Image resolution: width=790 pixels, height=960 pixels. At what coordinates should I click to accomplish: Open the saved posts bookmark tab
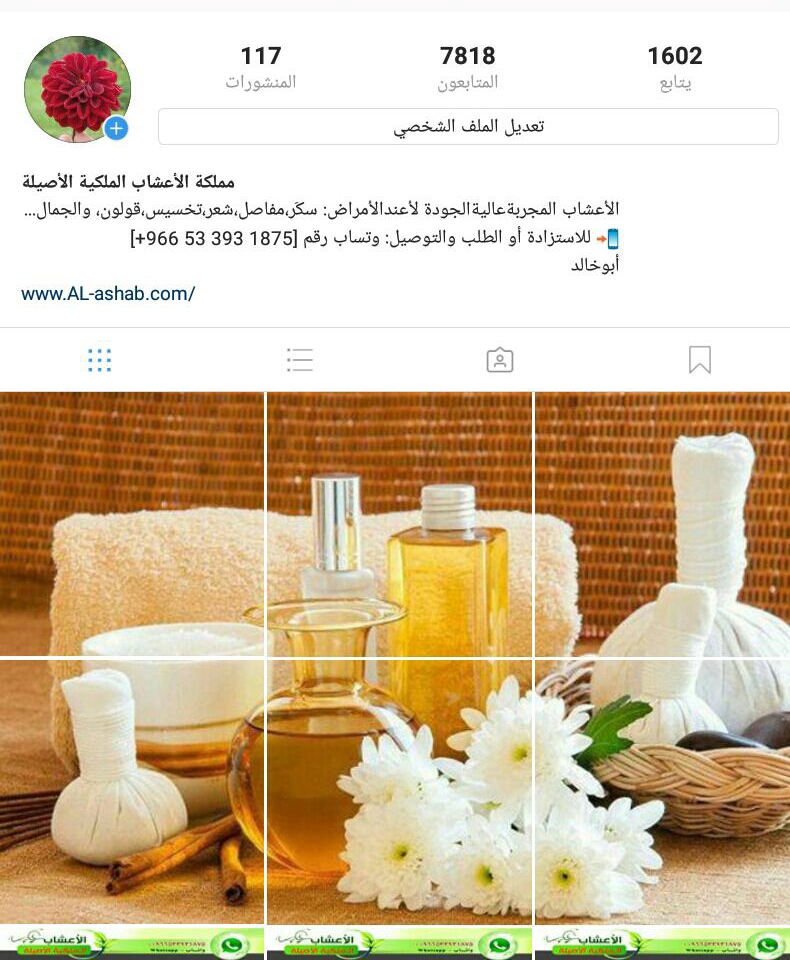(699, 360)
